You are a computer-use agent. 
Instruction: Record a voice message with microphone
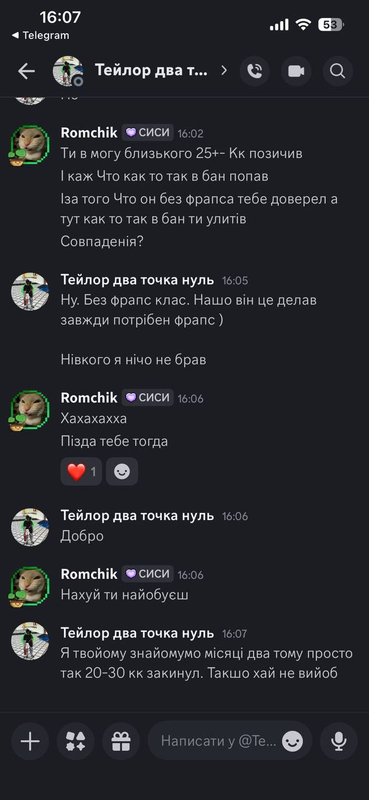[339, 741]
